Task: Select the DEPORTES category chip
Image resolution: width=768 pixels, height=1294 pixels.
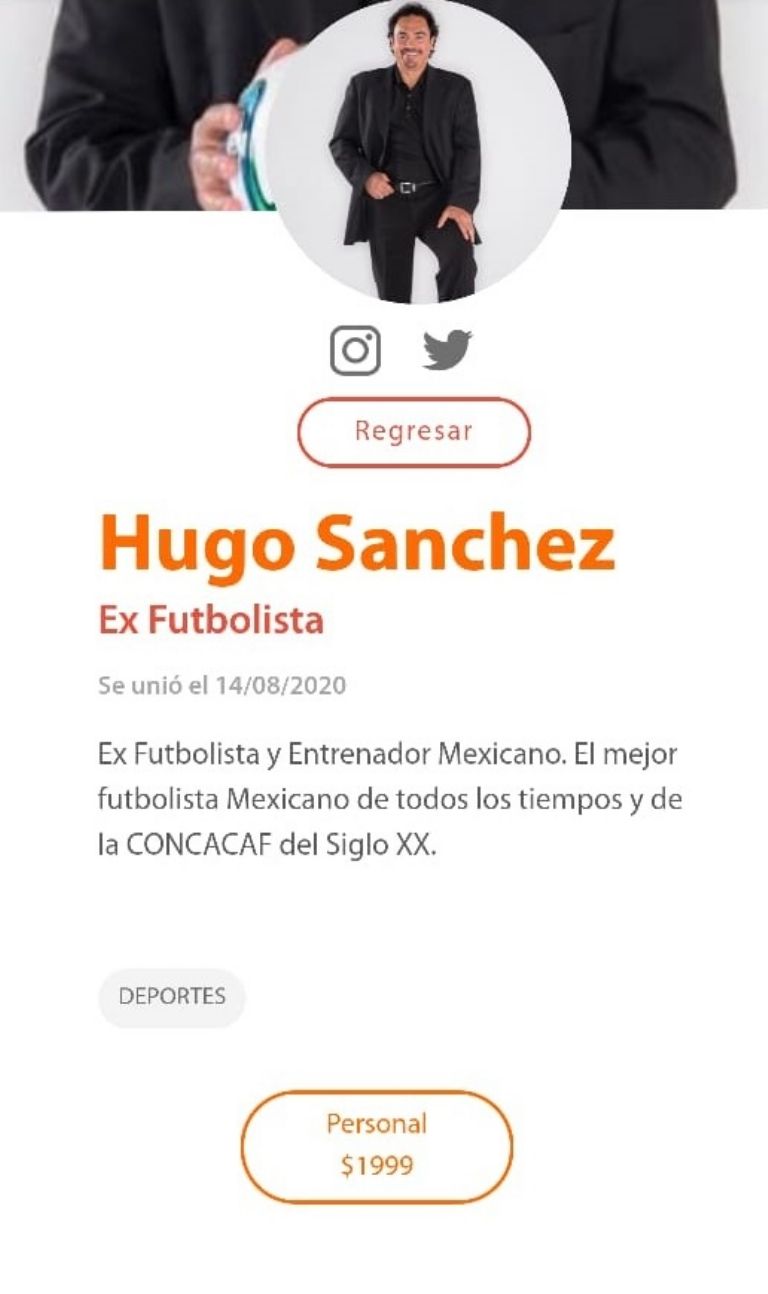Action: (172, 997)
